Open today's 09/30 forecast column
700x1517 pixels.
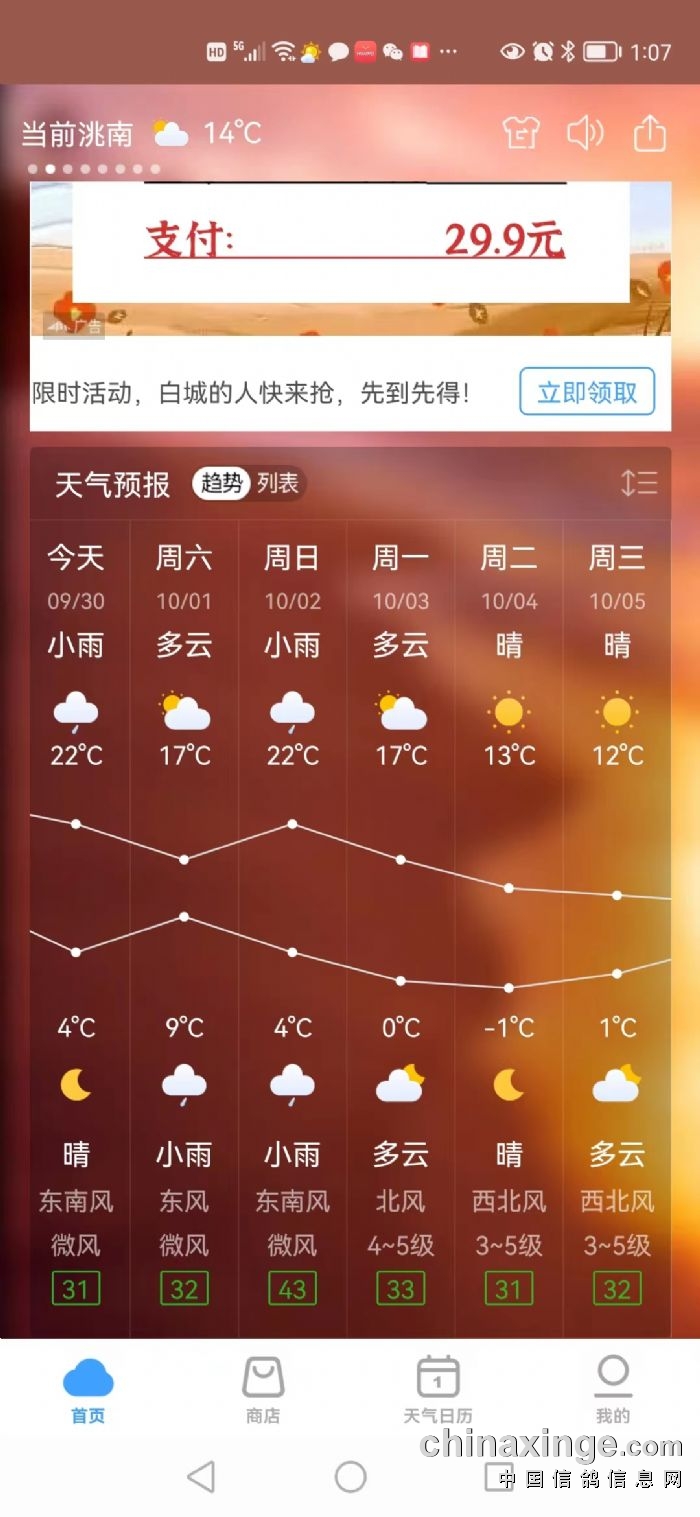coord(76,700)
